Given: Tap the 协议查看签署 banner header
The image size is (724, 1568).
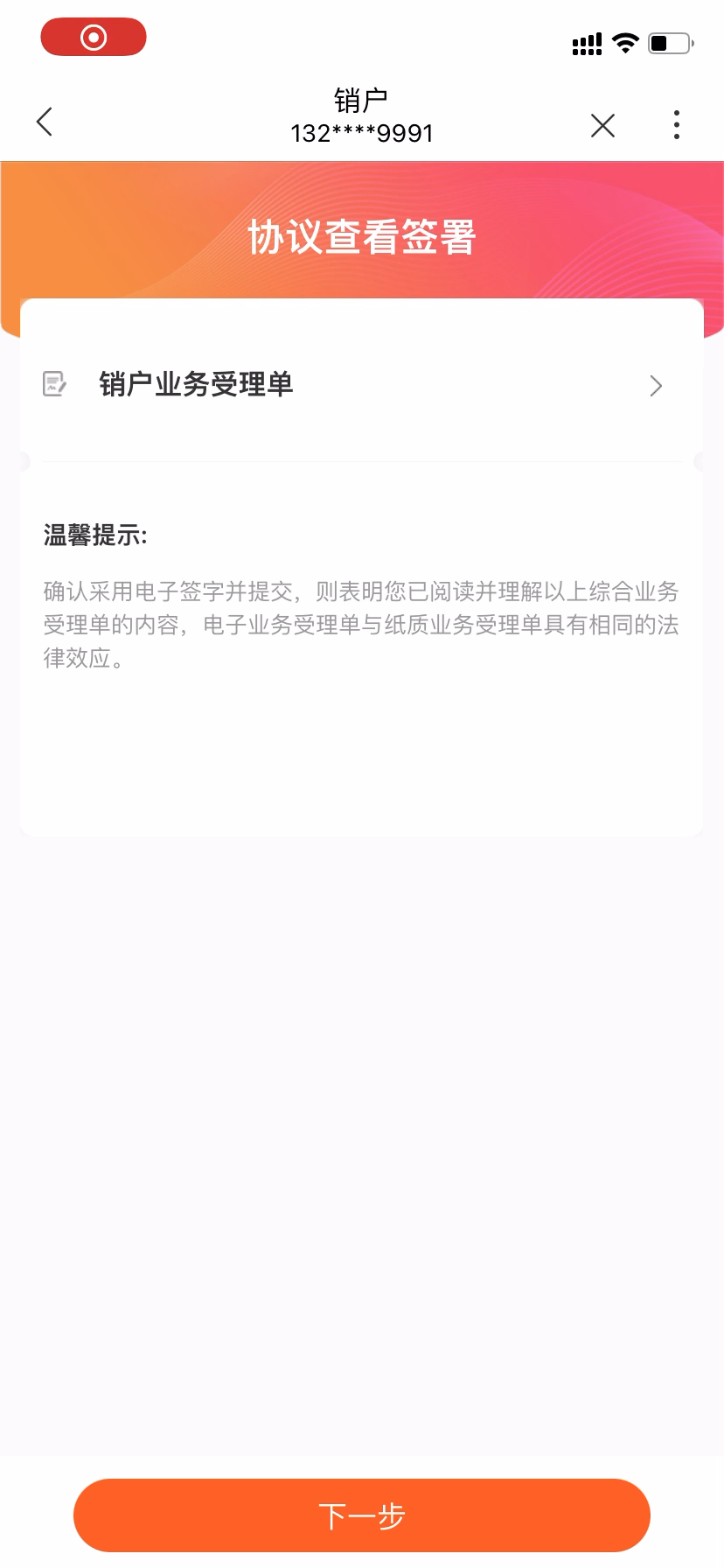Looking at the screenshot, I should click(361, 238).
